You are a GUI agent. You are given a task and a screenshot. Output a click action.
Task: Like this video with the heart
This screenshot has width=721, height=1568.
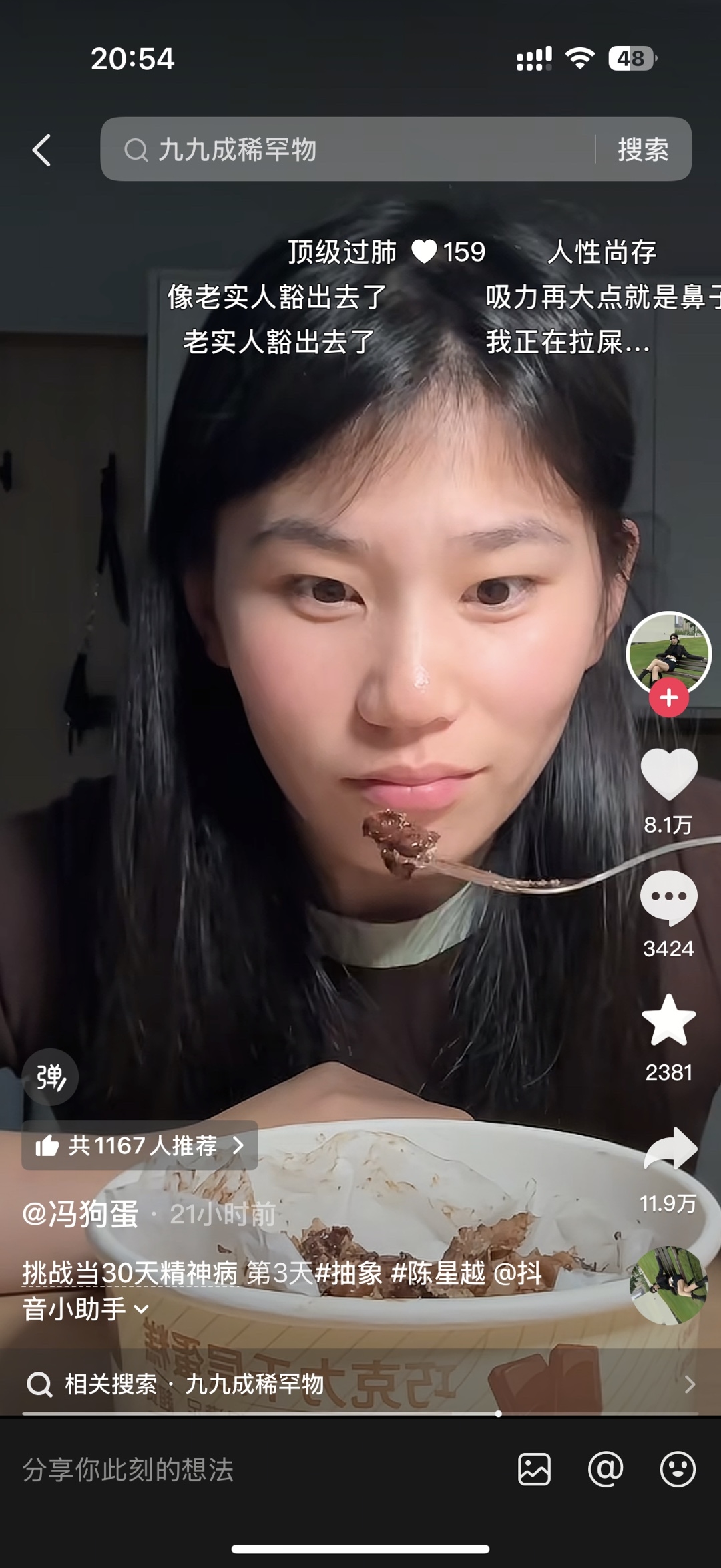pos(669,775)
